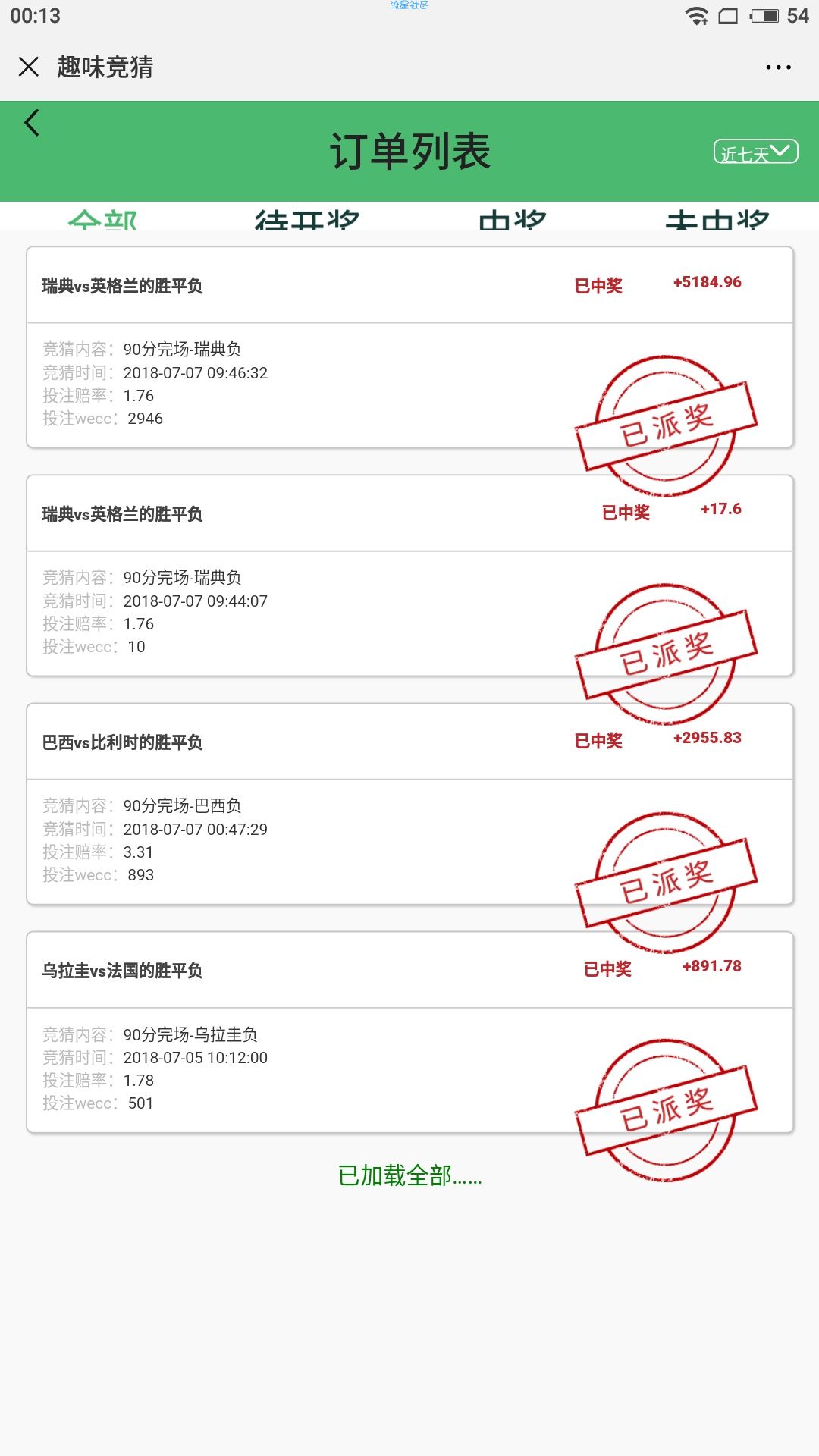View the 乌拉圭vs法国 order card
819x1456 pixels.
click(x=410, y=1032)
